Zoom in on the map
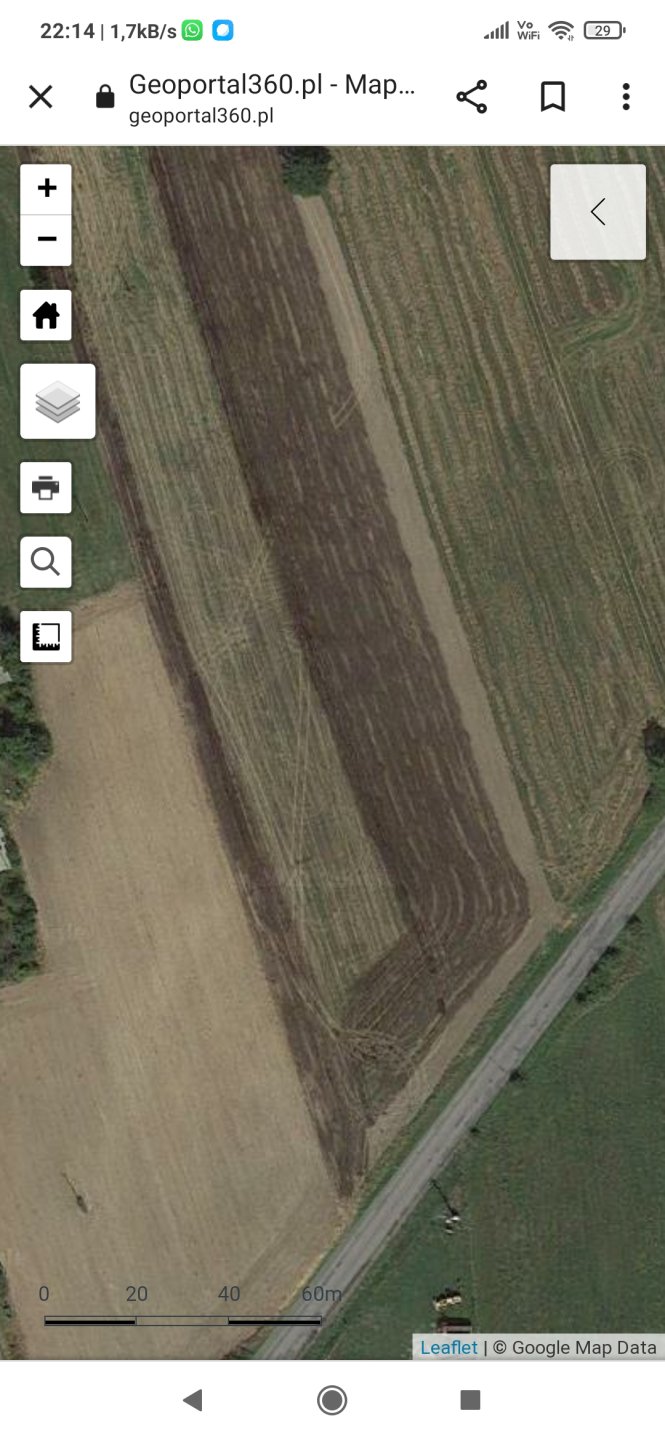This screenshot has width=665, height=1440. 46,189
